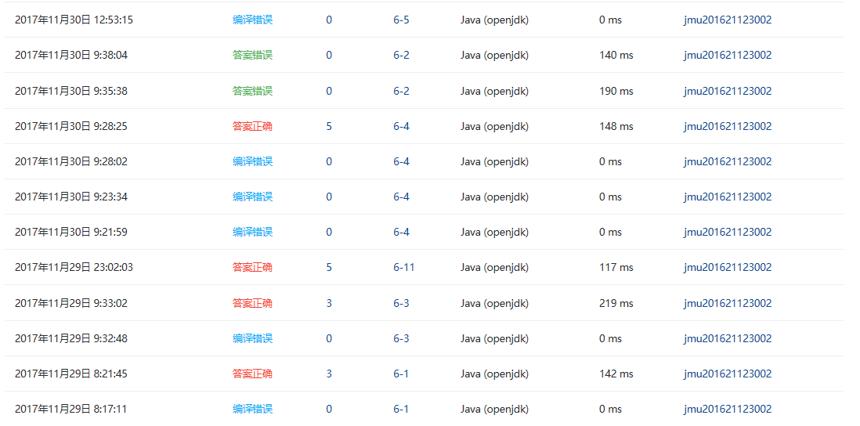View 答案错误 result for the 9:38:04 submission

[252, 55]
